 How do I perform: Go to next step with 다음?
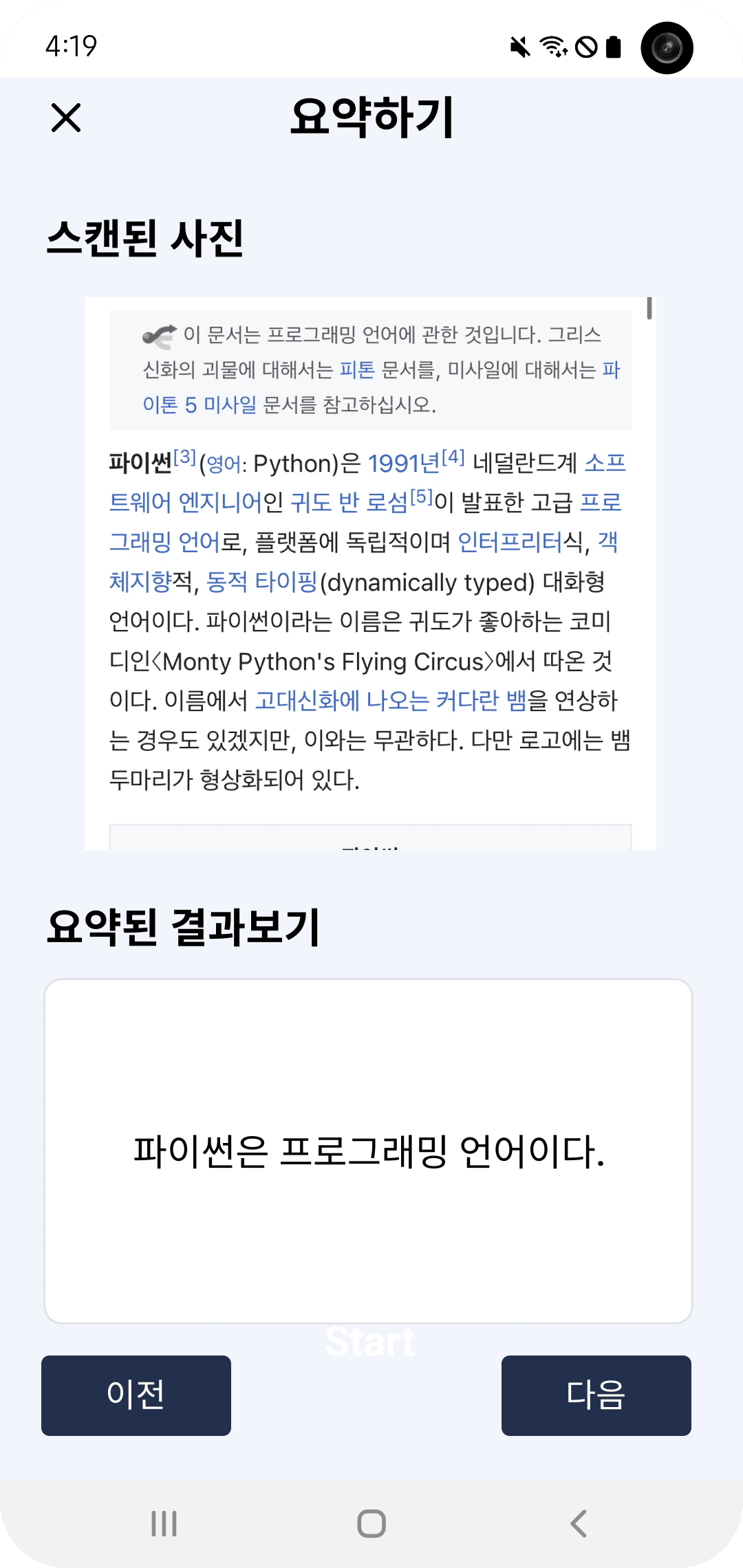click(x=596, y=1395)
